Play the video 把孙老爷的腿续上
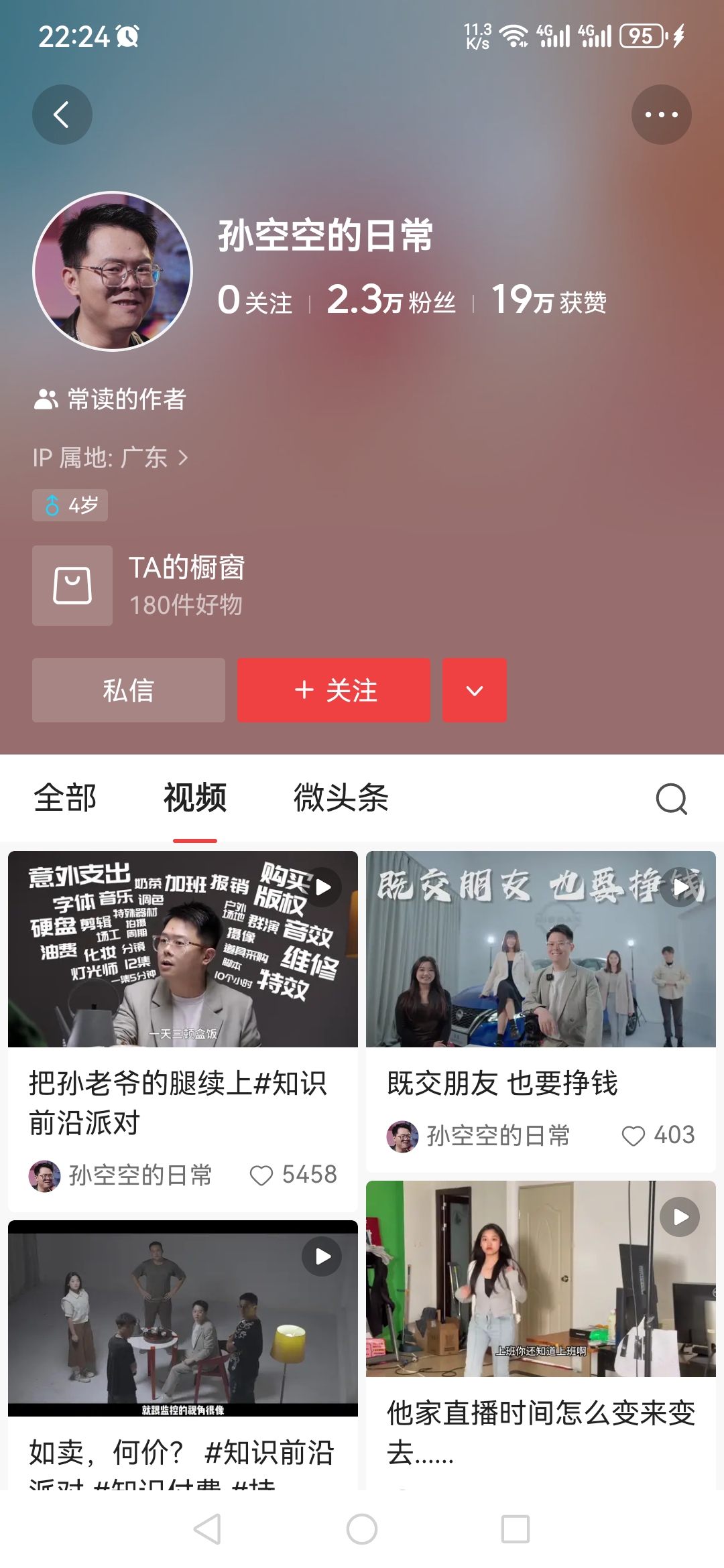724x1568 pixels. coord(182,949)
